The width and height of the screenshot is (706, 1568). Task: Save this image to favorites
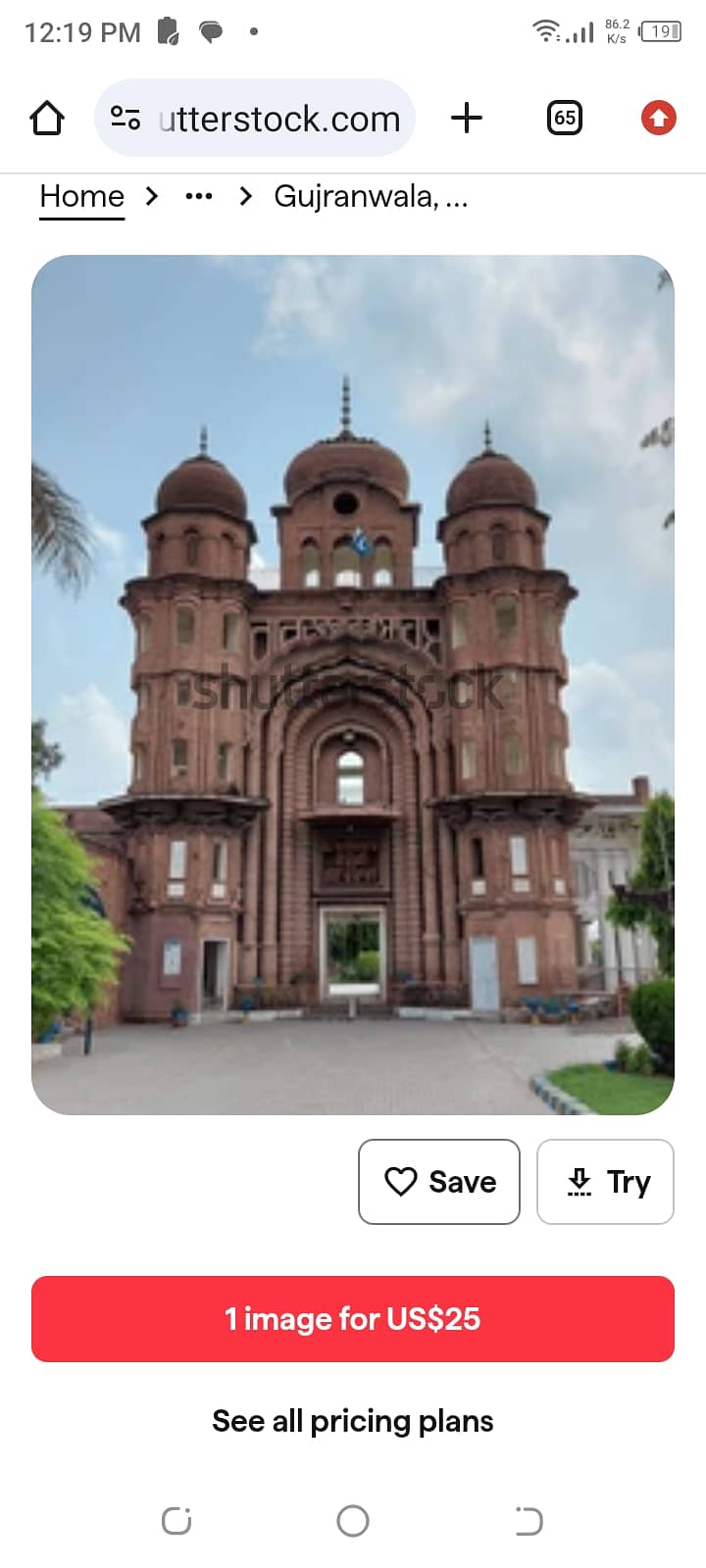[x=439, y=1182]
